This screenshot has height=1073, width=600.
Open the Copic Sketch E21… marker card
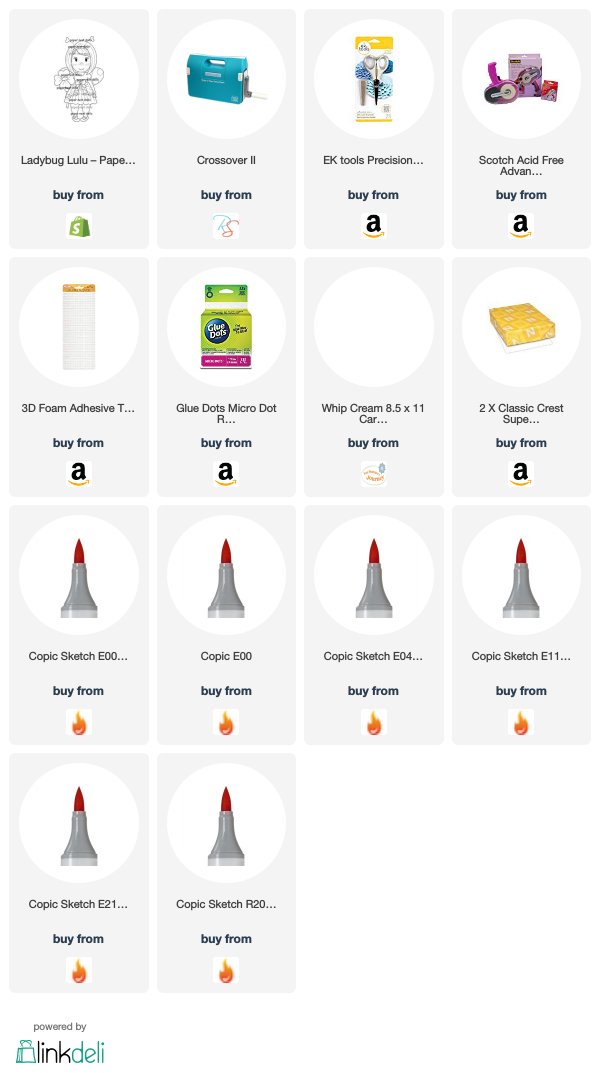click(79, 873)
